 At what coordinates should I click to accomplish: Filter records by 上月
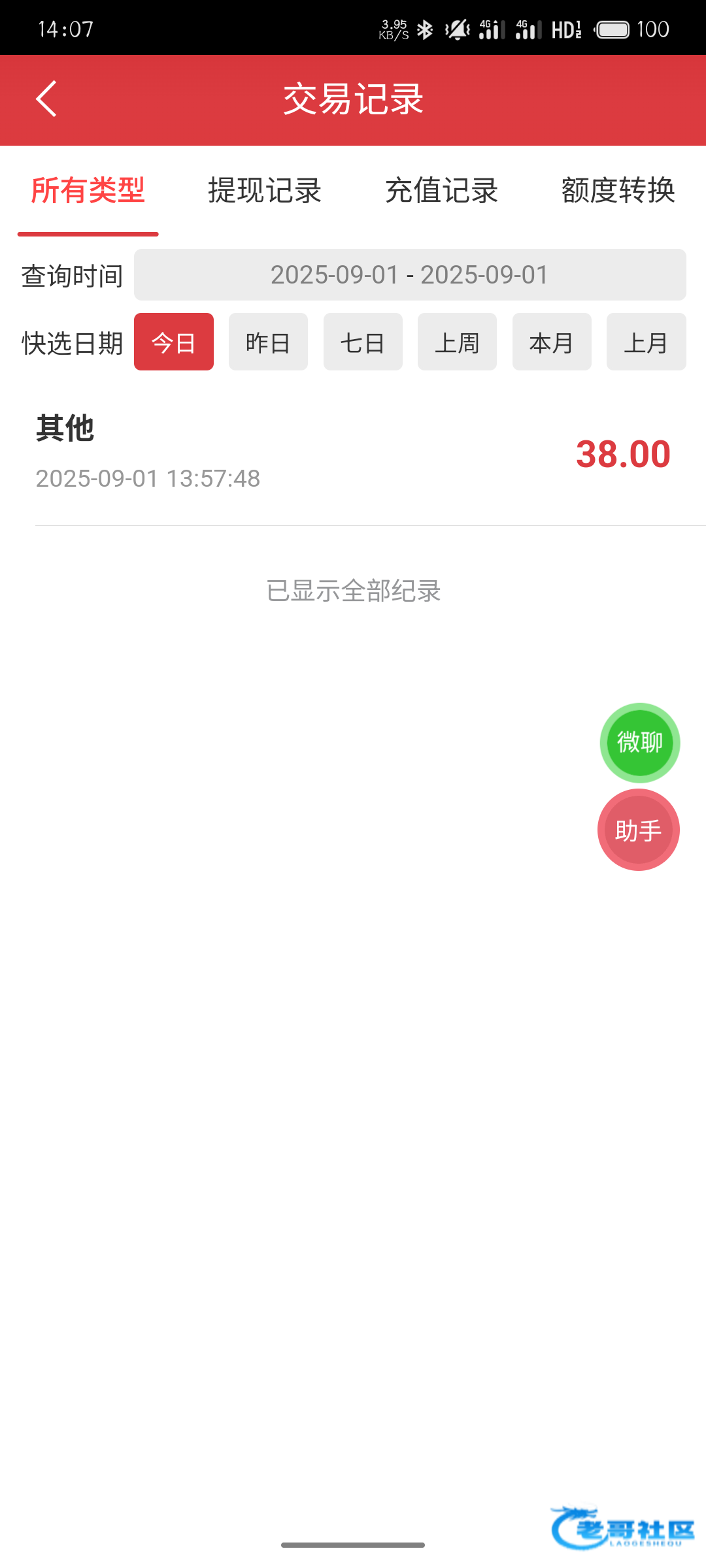pyautogui.click(x=647, y=342)
